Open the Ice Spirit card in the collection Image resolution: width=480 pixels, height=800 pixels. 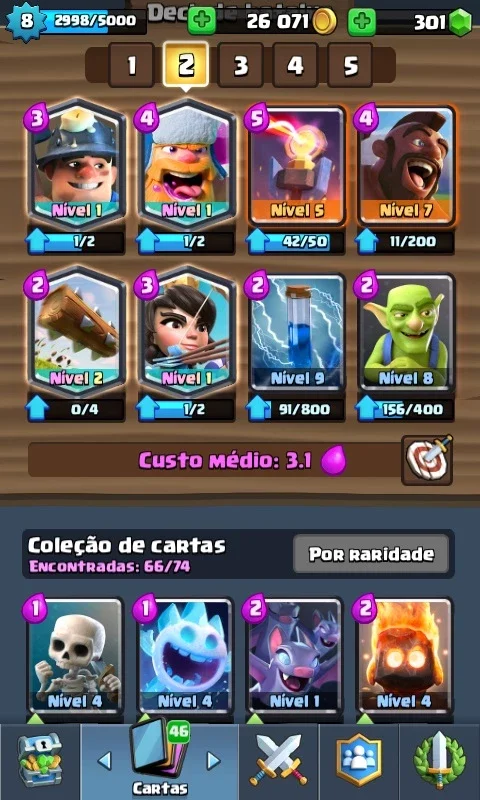click(x=186, y=657)
